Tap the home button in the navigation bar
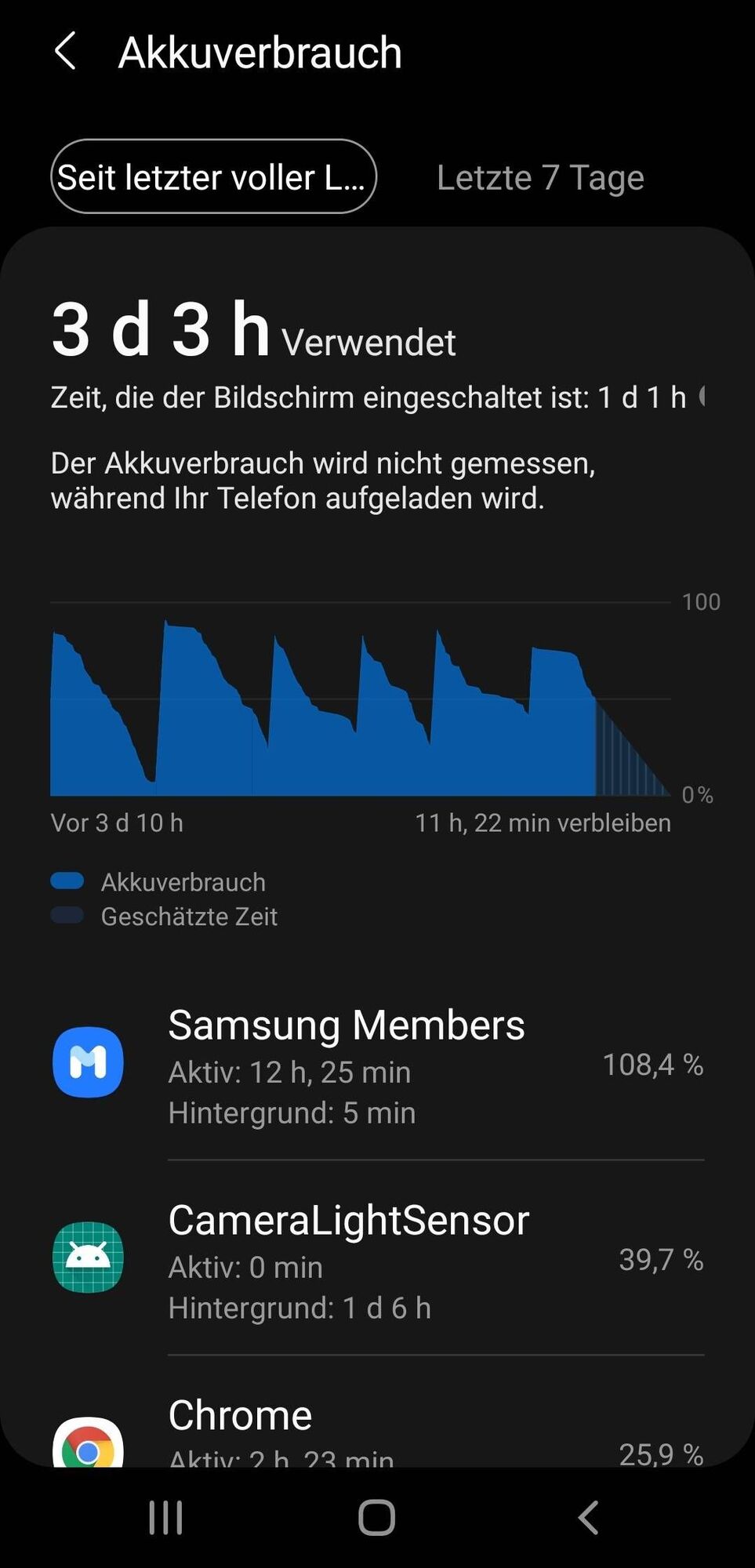This screenshot has height=1568, width=755. coord(375,1515)
